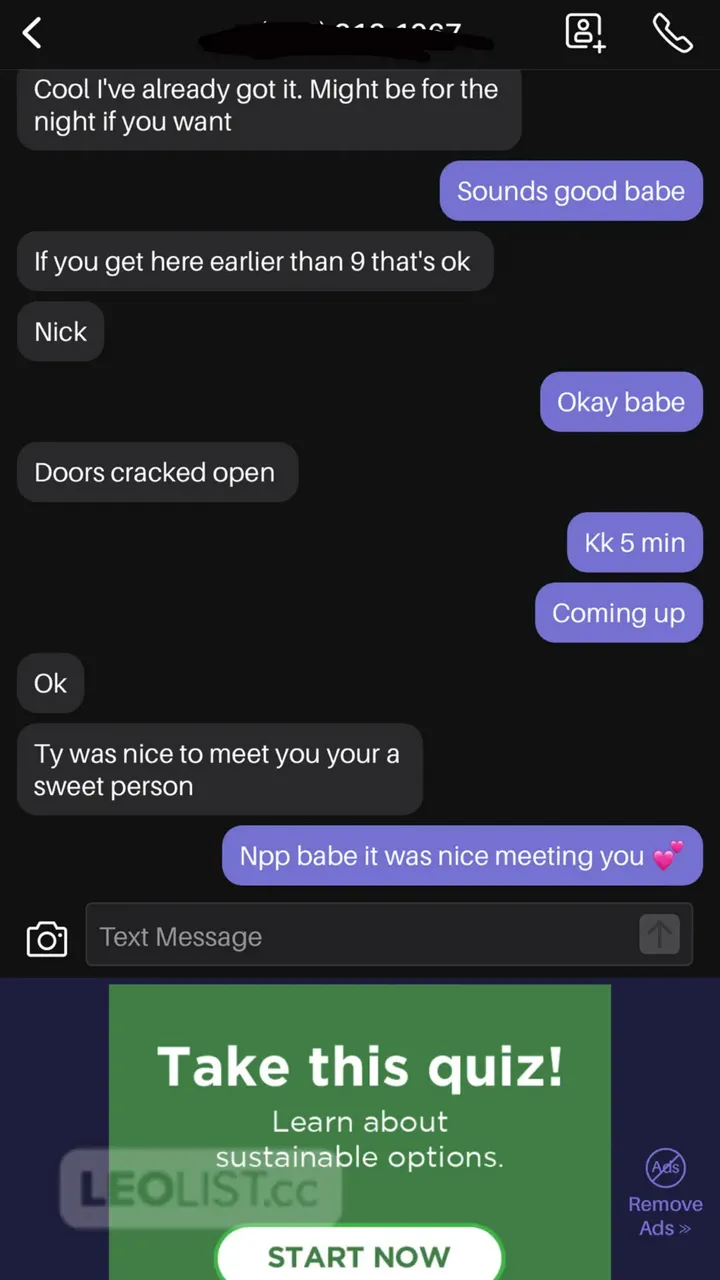Call this contact with the phone icon
720x1280 pixels.
coord(672,33)
